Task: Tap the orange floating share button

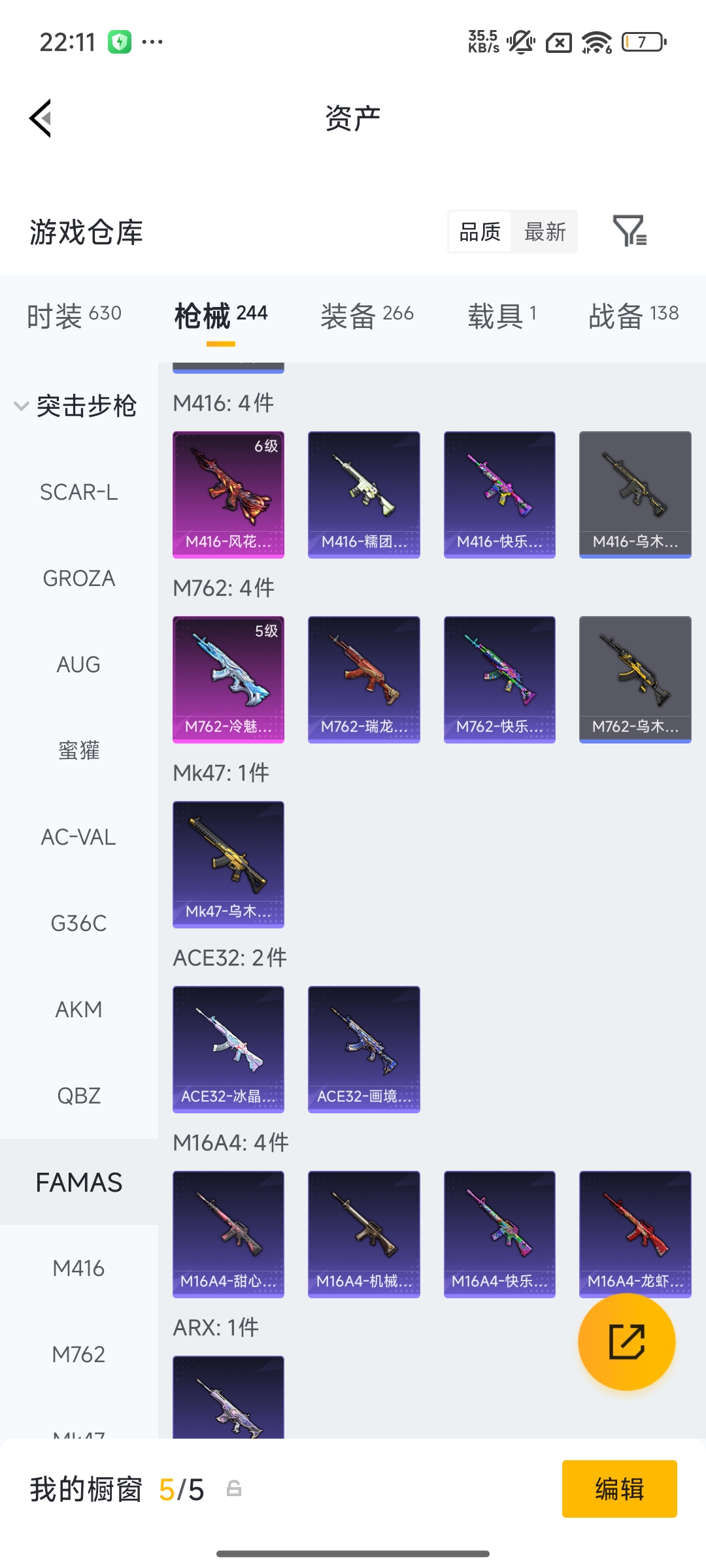Action: pos(626,1342)
